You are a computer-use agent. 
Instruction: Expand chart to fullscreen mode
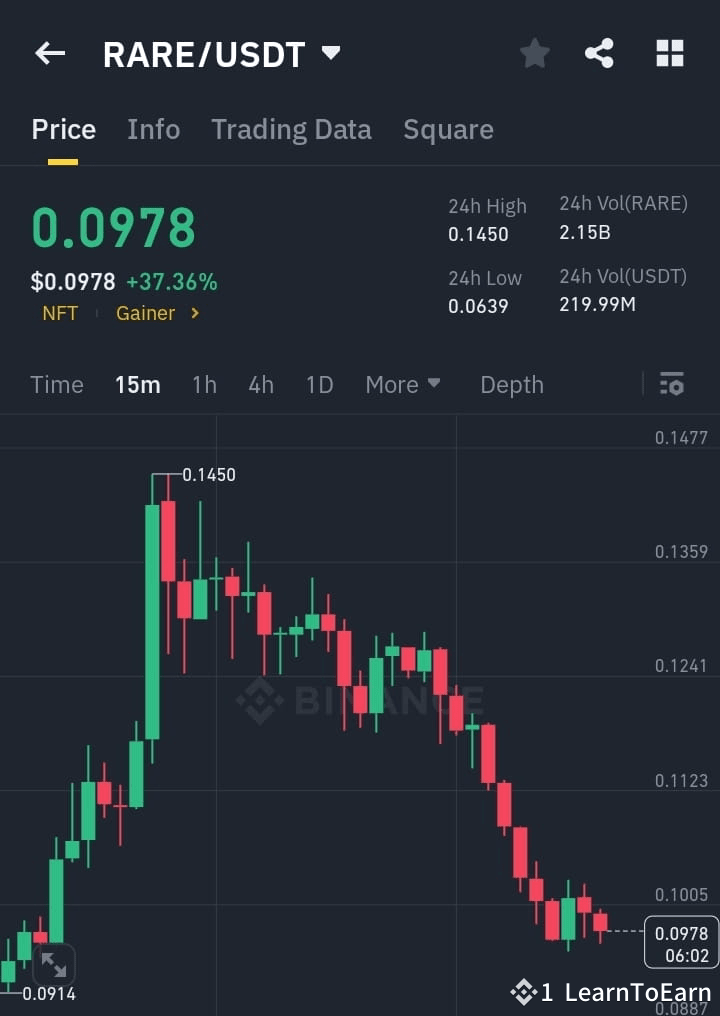54,964
